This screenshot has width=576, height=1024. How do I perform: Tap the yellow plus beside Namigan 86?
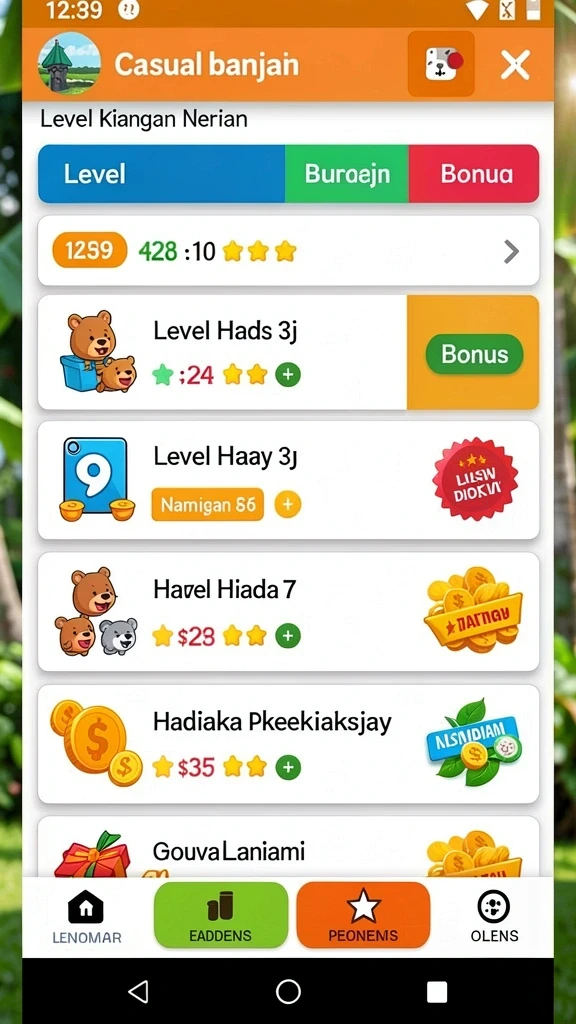pos(288,504)
